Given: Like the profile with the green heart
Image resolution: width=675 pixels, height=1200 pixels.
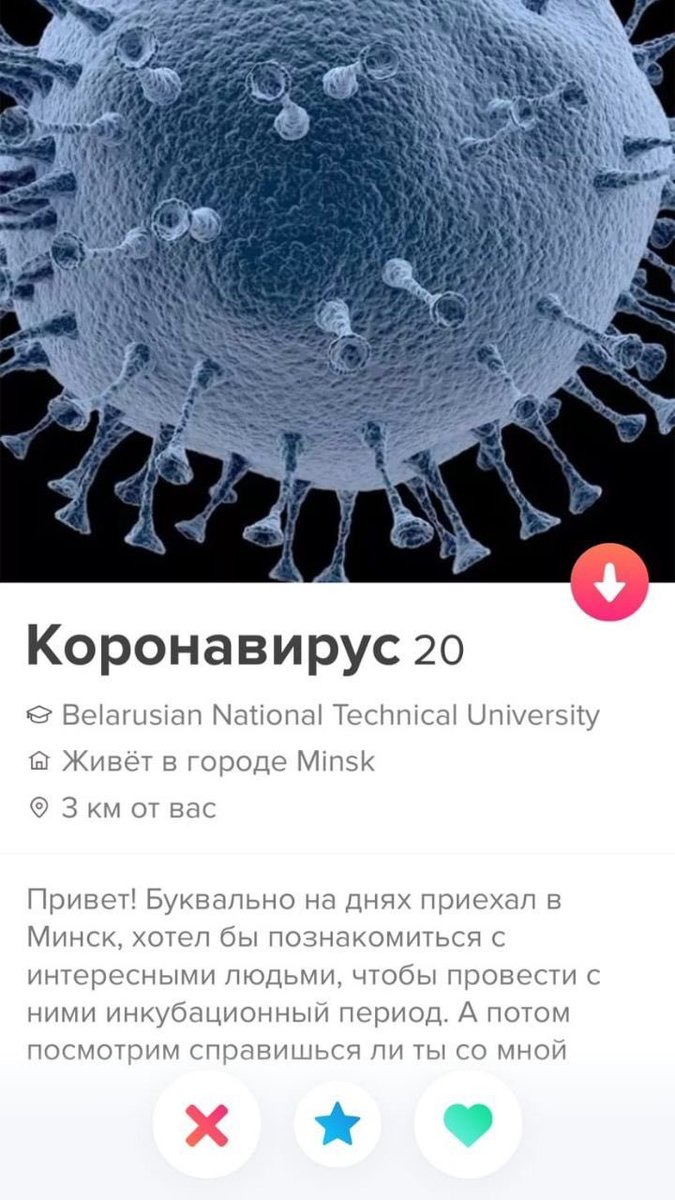Looking at the screenshot, I should coord(468,1124).
